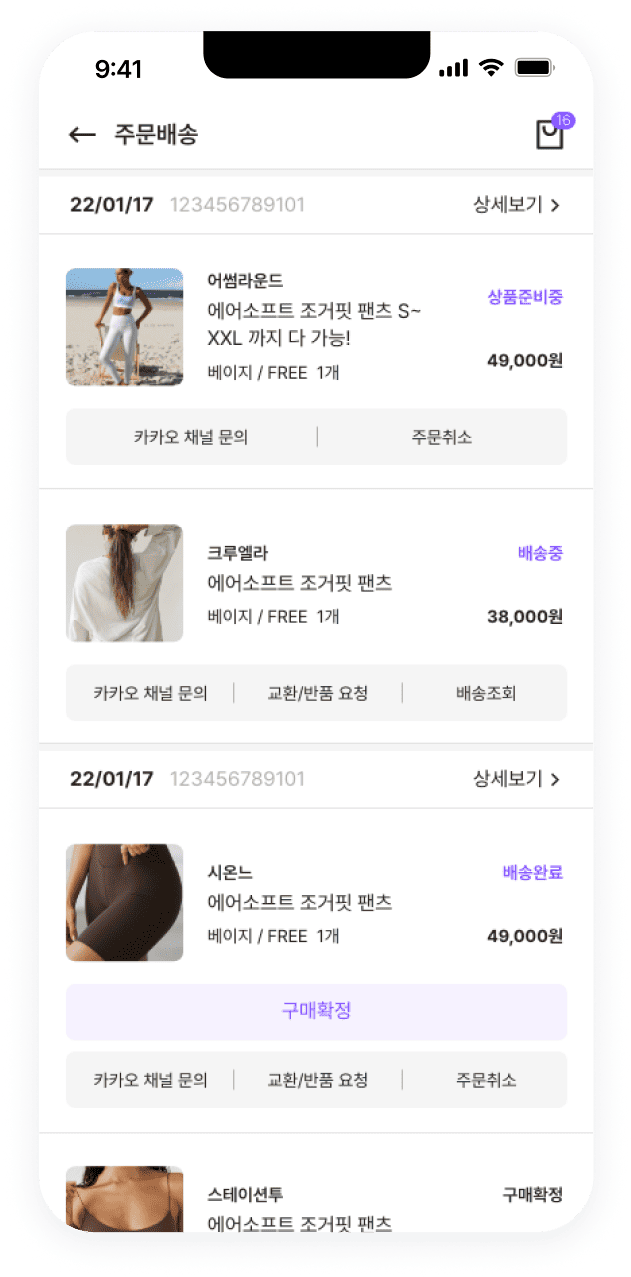Cancel the 어썸라운드 order via 주문취소

(441, 437)
